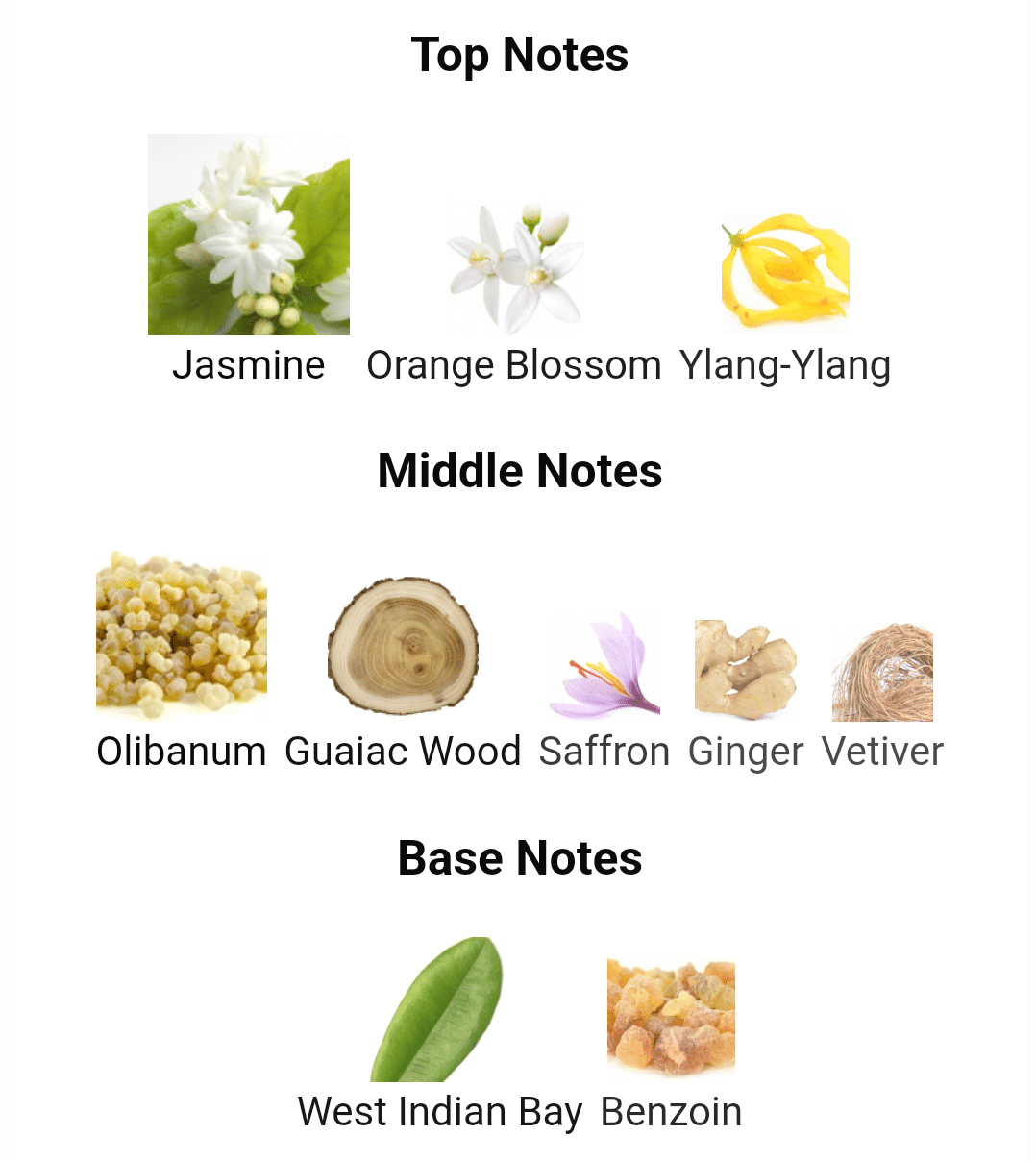This screenshot has width=1036, height=1161.
Task: Open the Jasmine note
Action: click(248, 260)
